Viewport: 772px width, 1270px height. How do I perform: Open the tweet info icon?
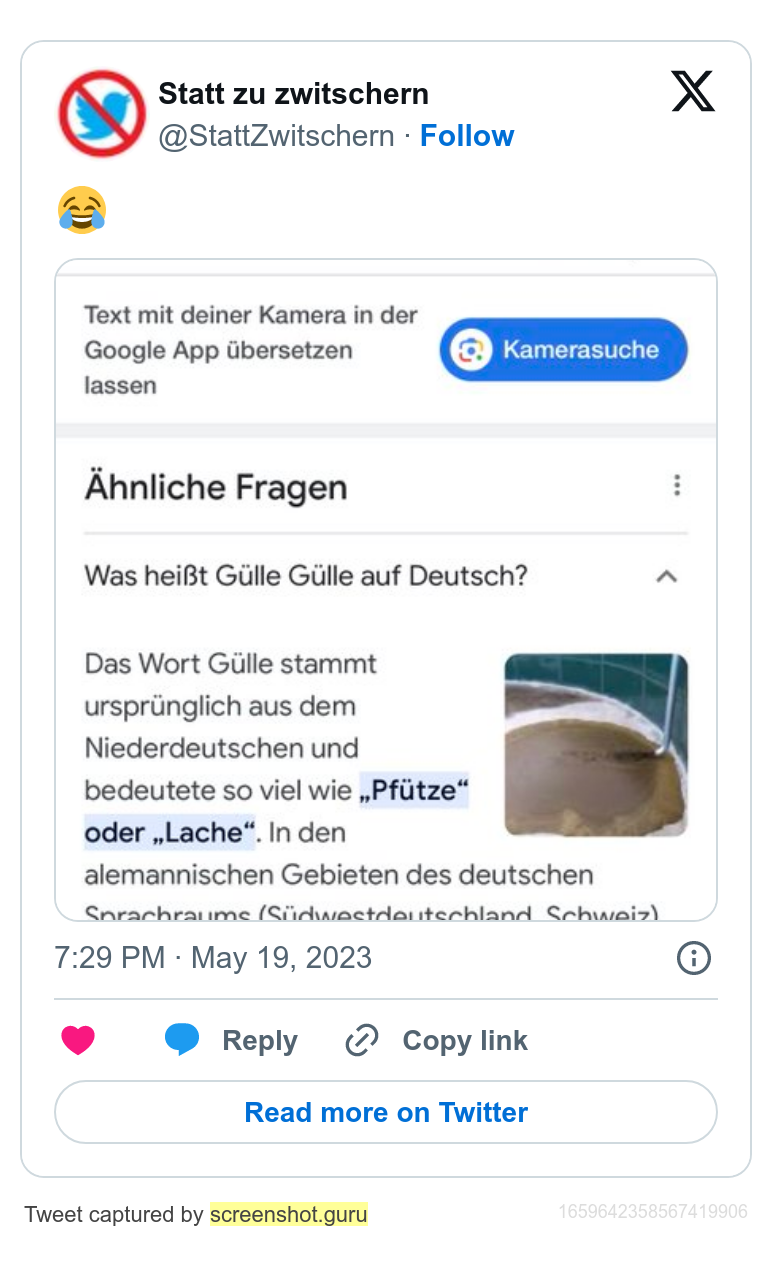[x=693, y=958]
